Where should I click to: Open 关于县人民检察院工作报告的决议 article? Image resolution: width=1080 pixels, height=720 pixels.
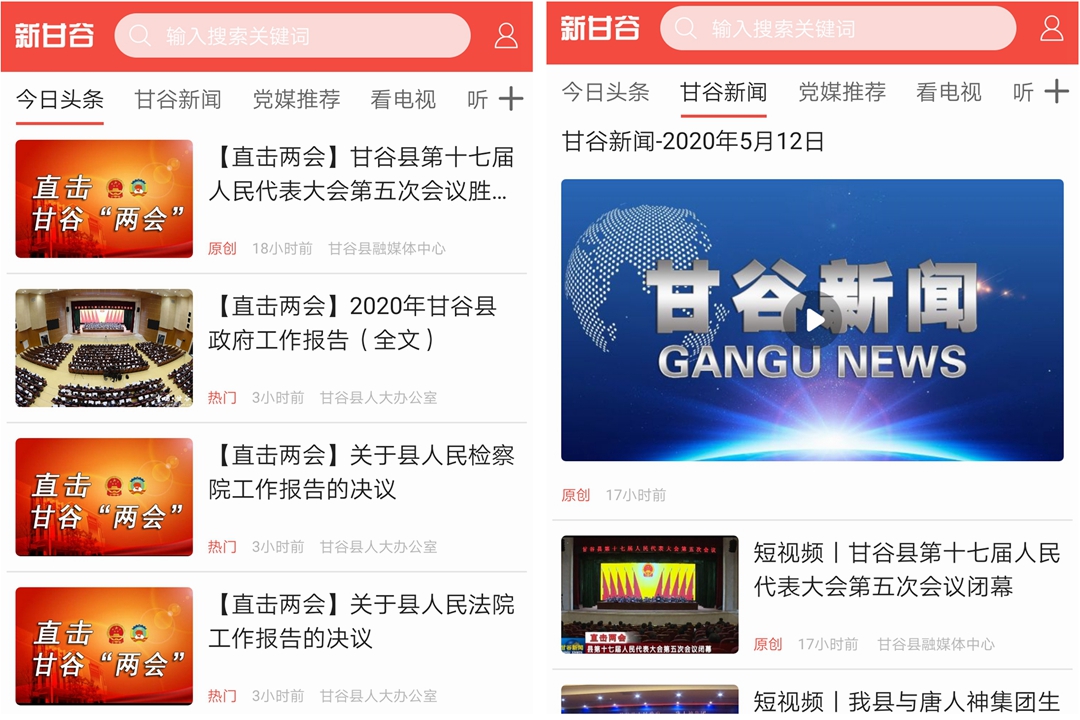point(360,472)
